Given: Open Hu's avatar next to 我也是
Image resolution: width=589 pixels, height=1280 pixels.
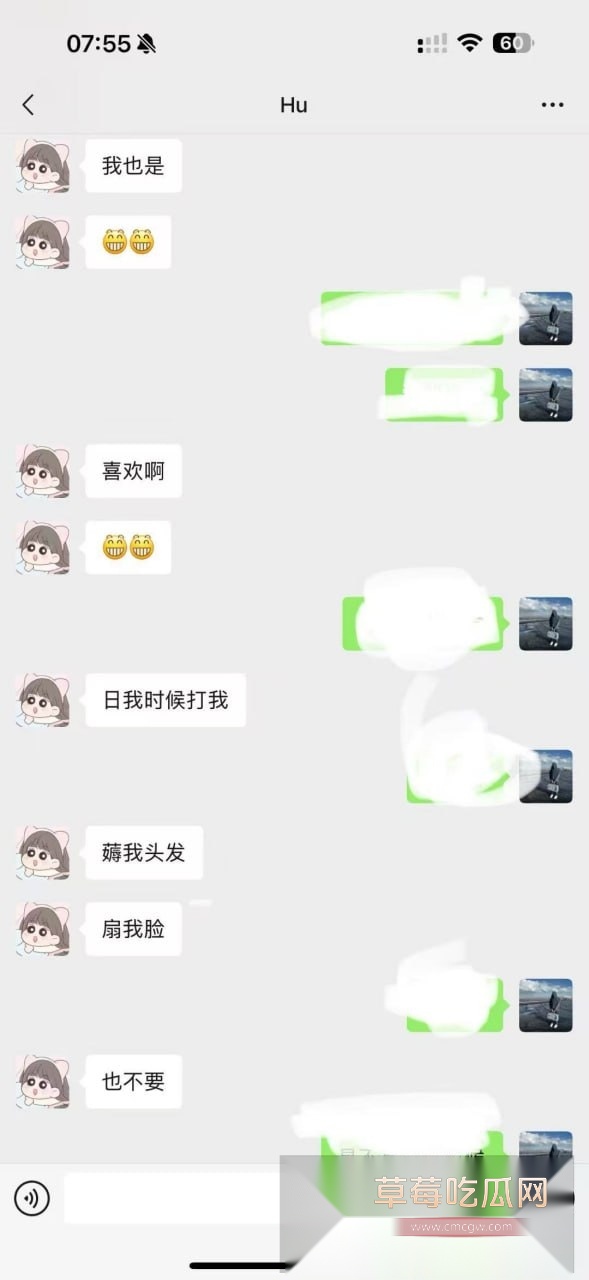Looking at the screenshot, I should [43, 166].
